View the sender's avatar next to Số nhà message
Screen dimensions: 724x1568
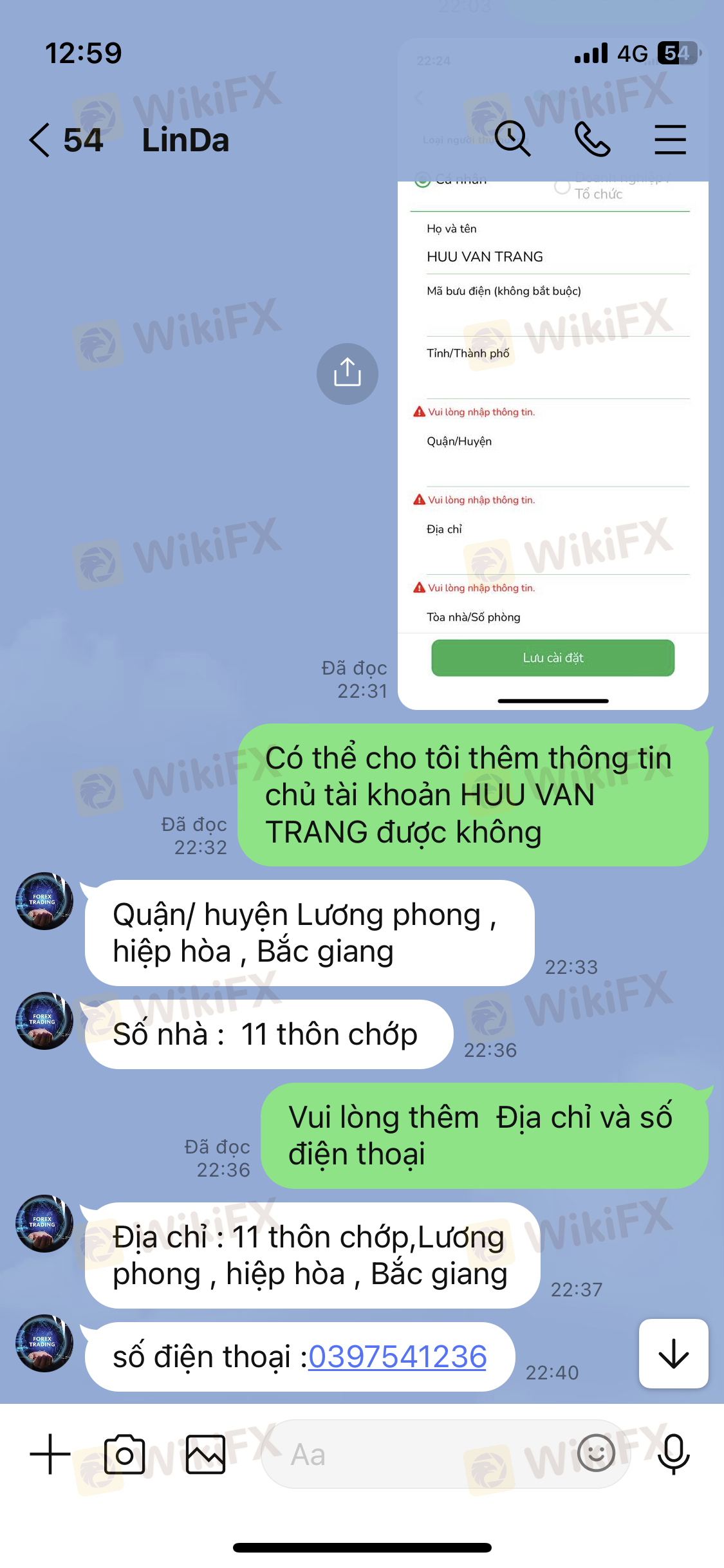point(44,1021)
